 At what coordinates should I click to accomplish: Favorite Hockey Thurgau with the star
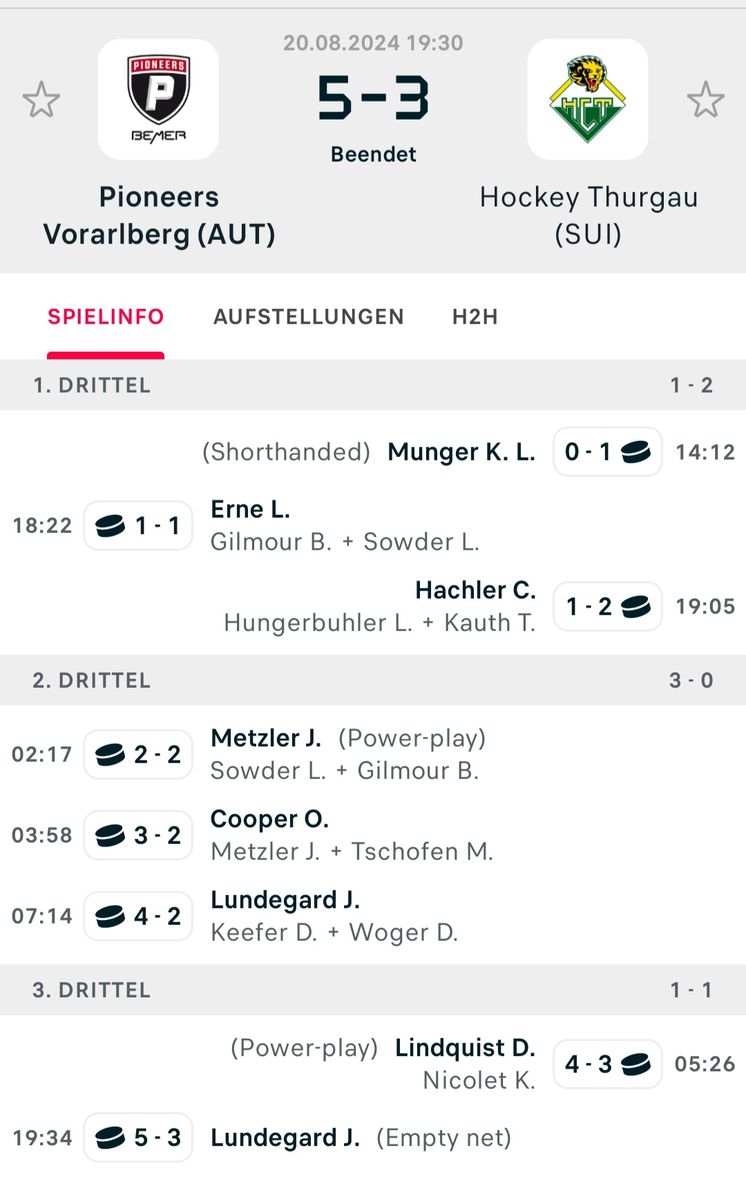point(705,100)
